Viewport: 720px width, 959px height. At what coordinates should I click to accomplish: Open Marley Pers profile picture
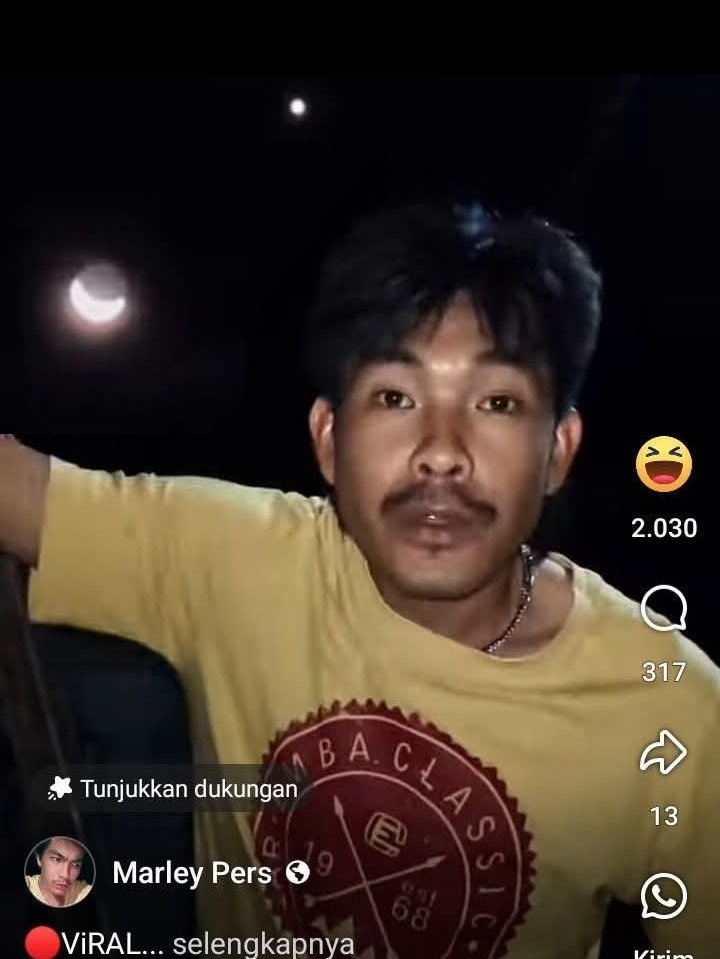point(60,872)
